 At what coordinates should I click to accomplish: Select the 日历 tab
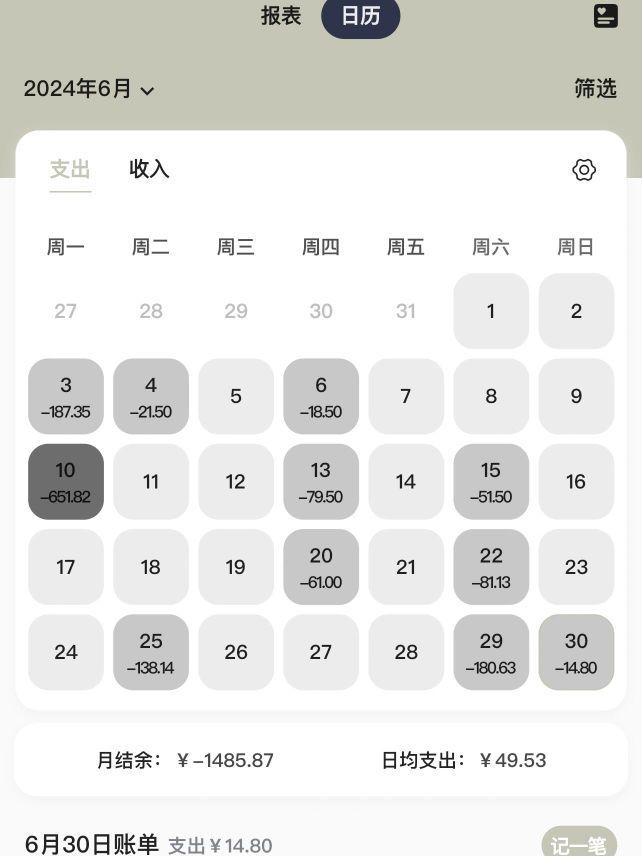(x=360, y=16)
